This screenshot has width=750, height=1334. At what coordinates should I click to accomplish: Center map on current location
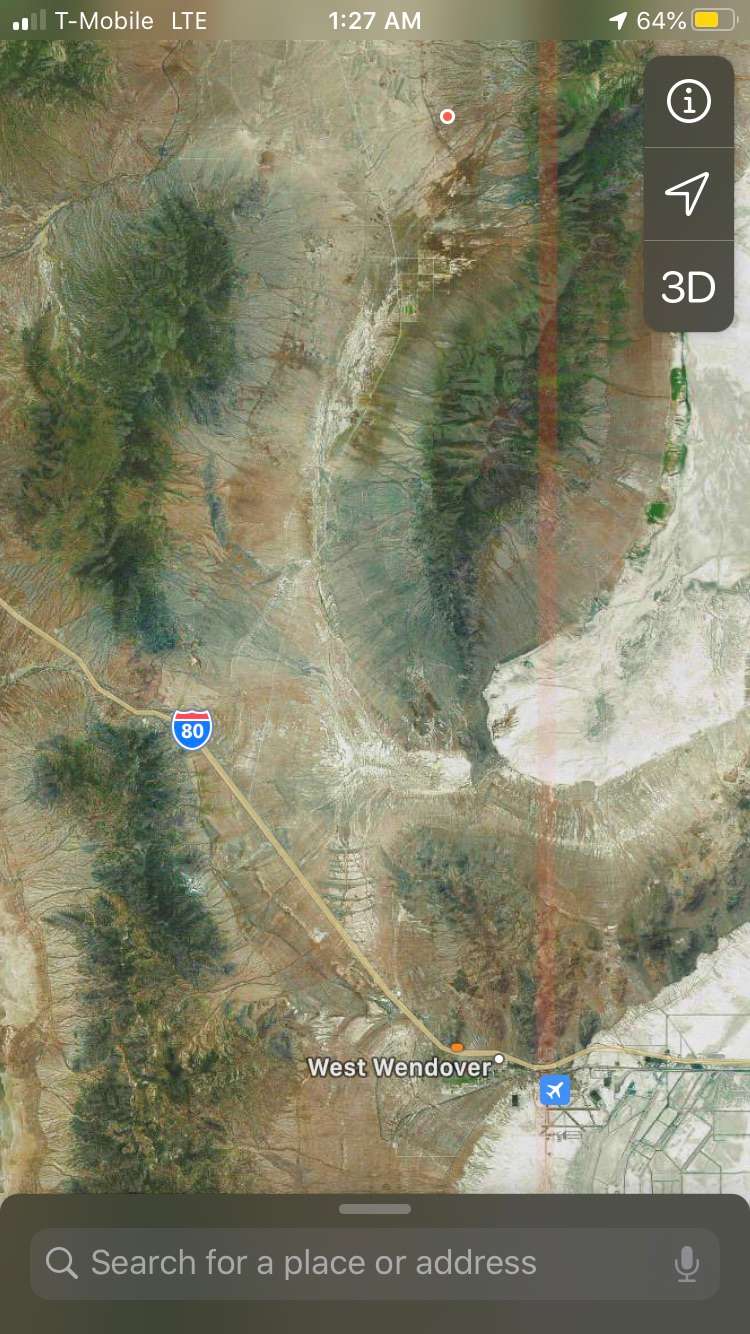[x=688, y=193]
